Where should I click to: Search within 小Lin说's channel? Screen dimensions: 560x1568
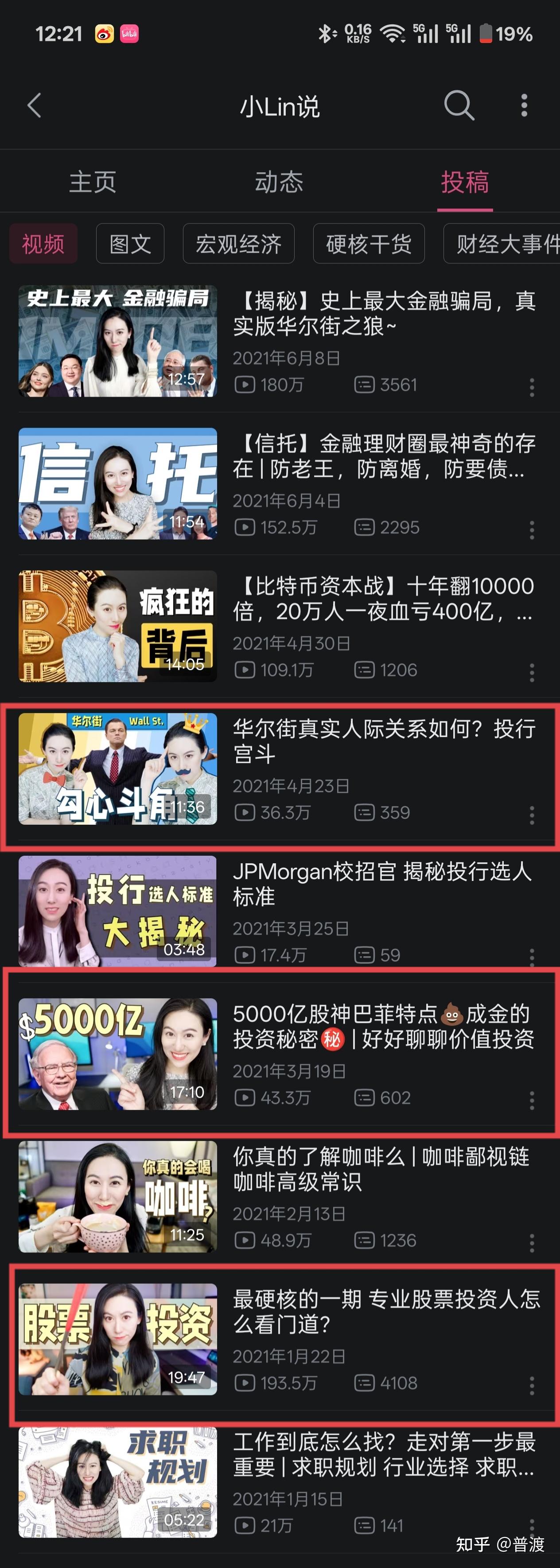(x=458, y=105)
